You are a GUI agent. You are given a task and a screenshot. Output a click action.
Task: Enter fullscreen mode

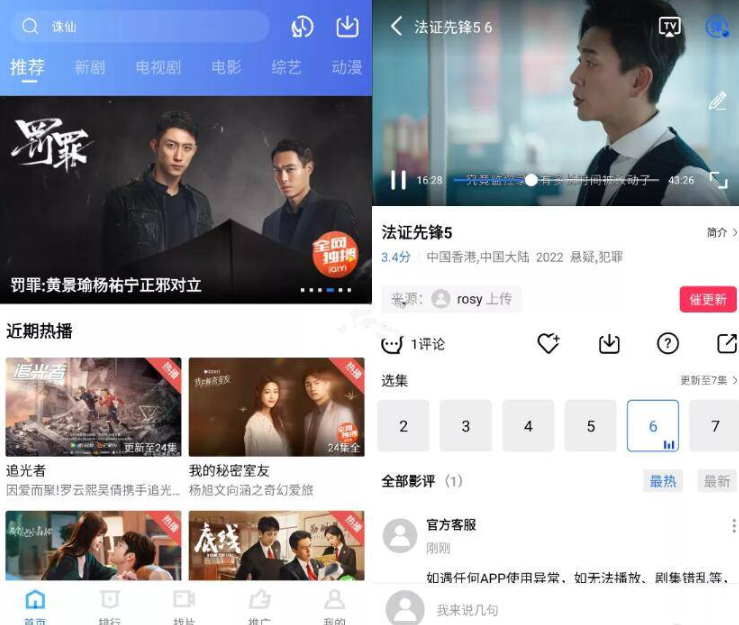(x=718, y=180)
